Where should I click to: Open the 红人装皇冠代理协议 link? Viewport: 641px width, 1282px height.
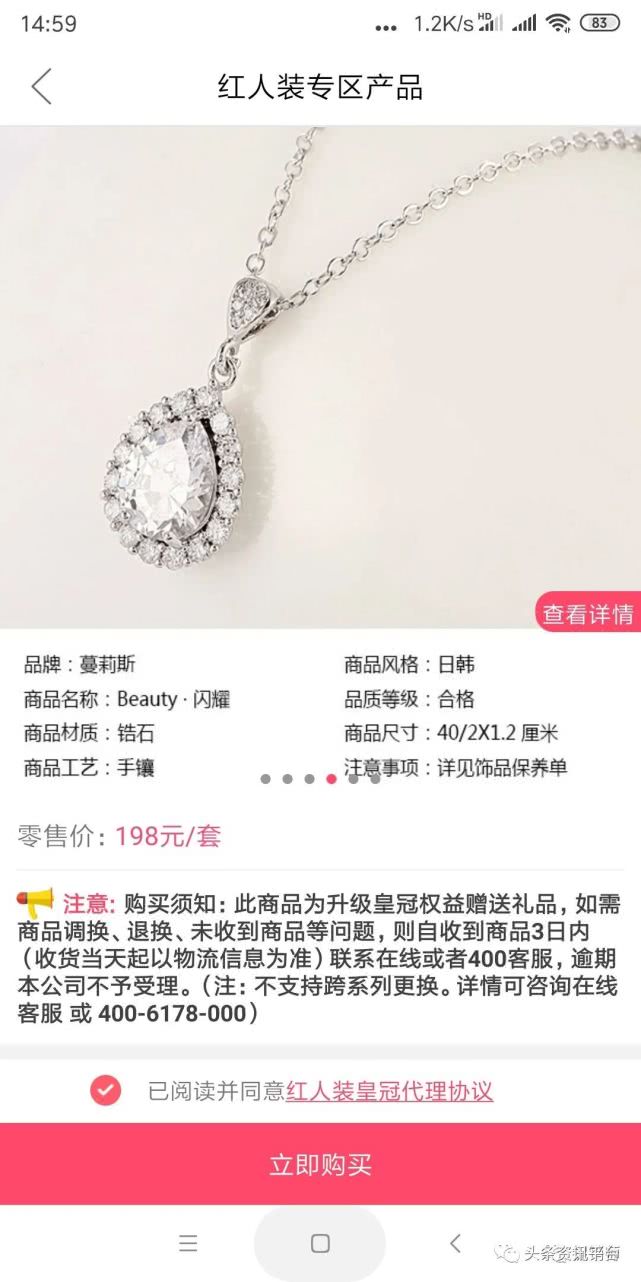(x=389, y=1091)
